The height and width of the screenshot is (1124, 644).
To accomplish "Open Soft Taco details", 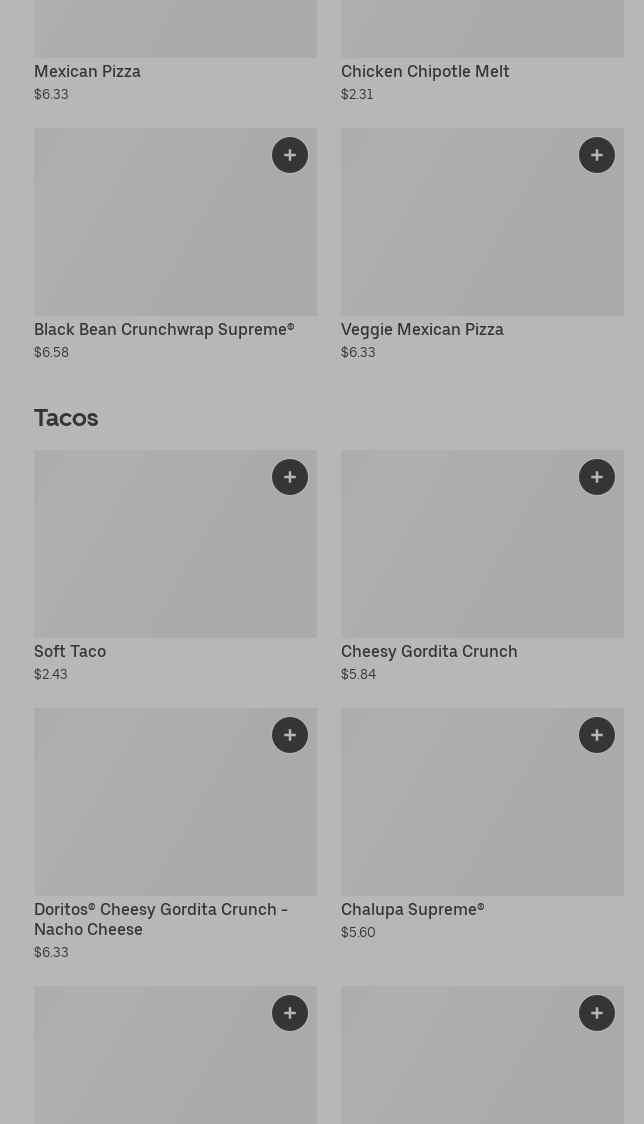I will (70, 651).
